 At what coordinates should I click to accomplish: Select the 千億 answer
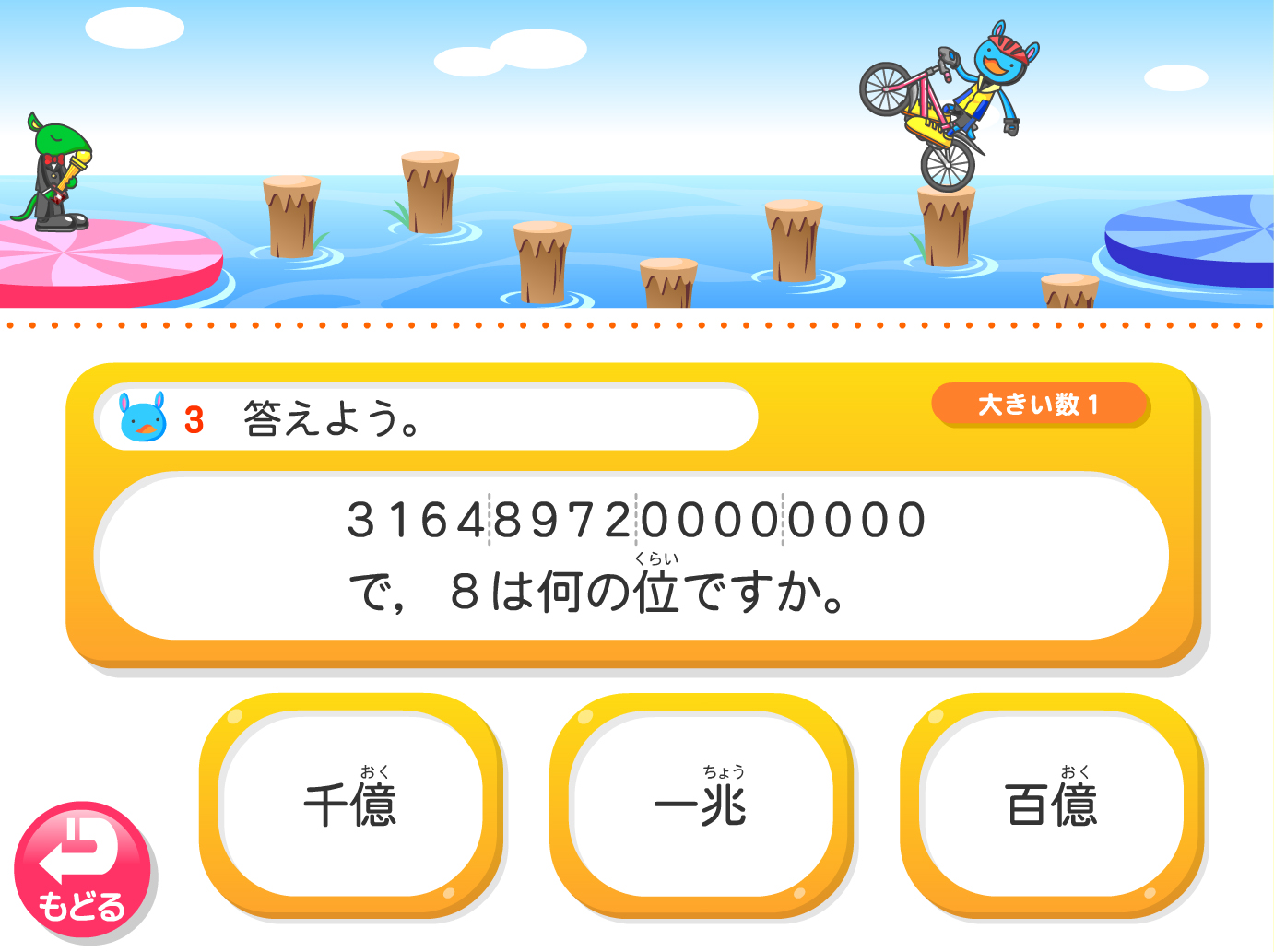coord(351,805)
